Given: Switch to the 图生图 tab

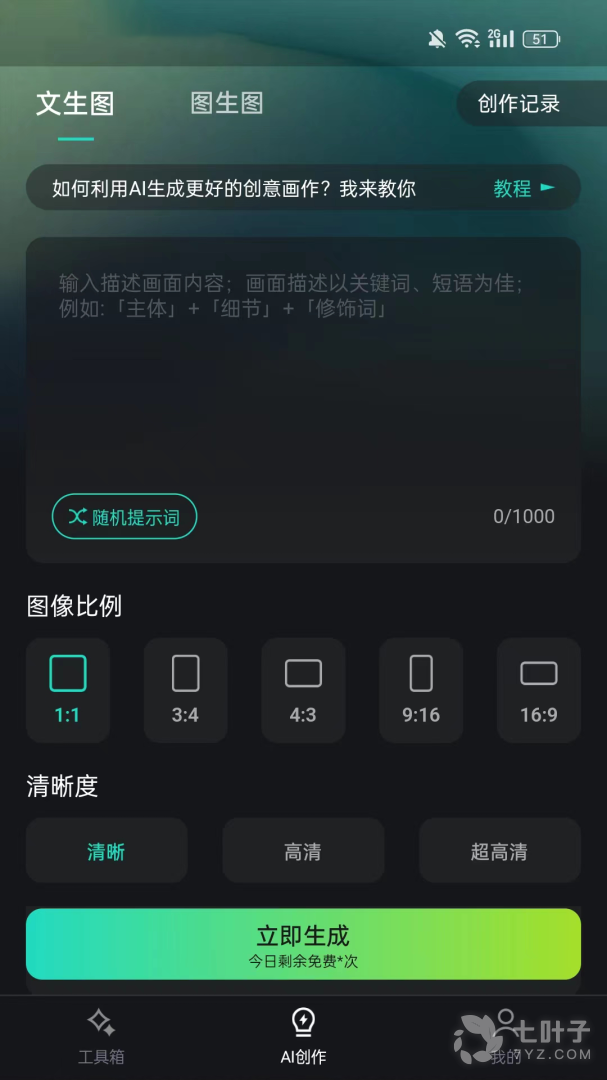Looking at the screenshot, I should coord(227,103).
